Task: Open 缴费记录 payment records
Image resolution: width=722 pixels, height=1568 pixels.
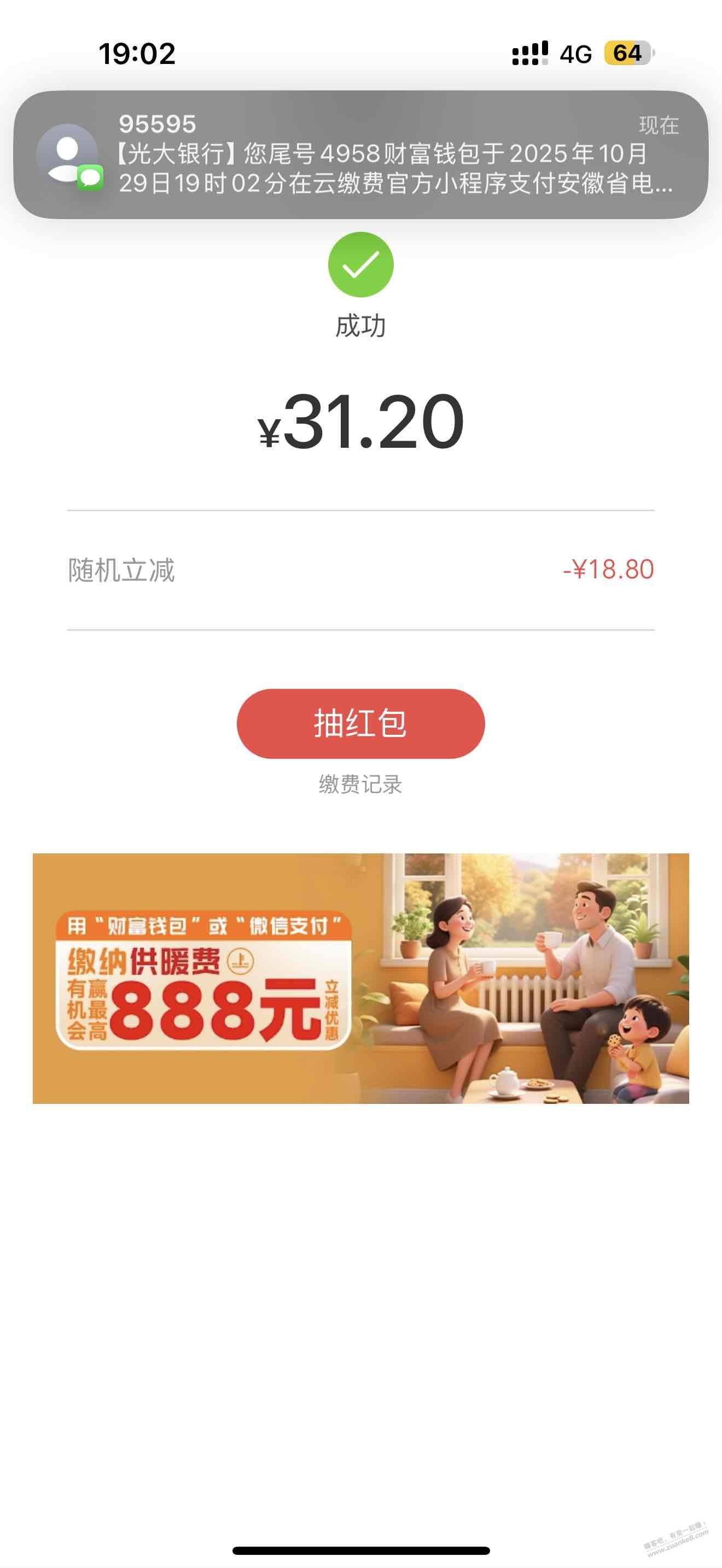Action: tap(360, 784)
